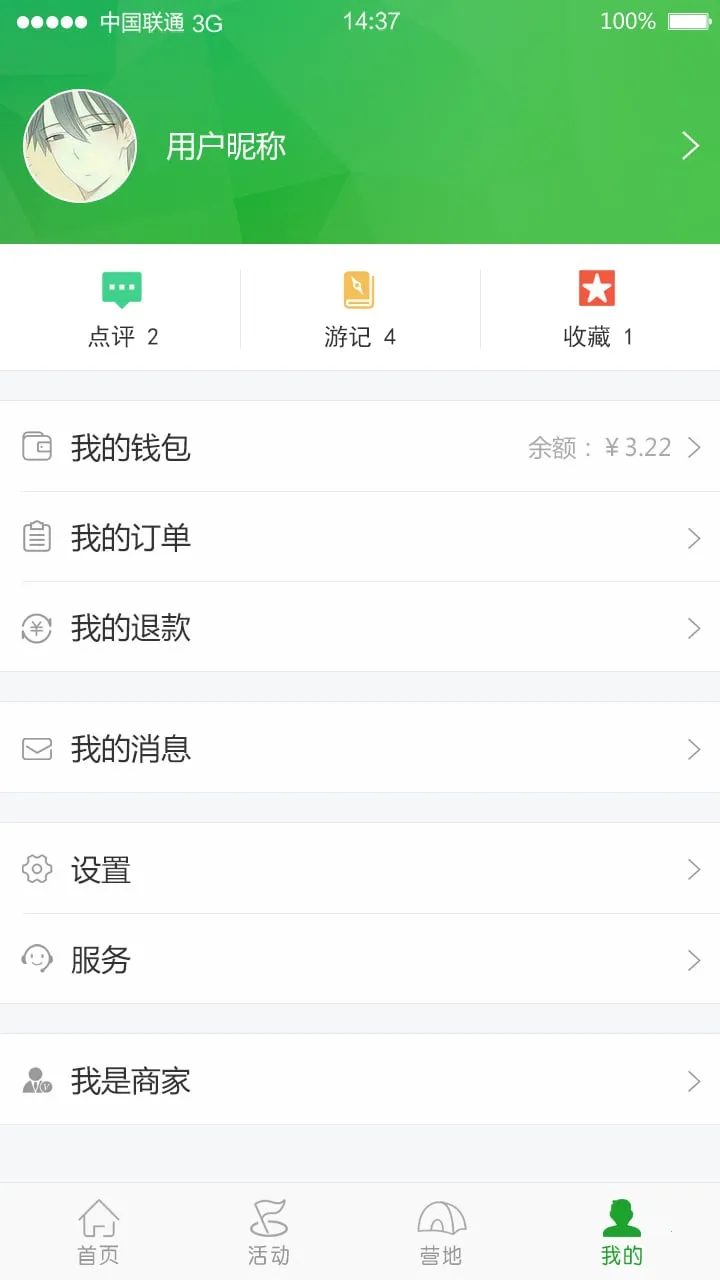Viewport: 720px width, 1280px height.
Task: Go to 我的订单 orders
Action: 360,538
